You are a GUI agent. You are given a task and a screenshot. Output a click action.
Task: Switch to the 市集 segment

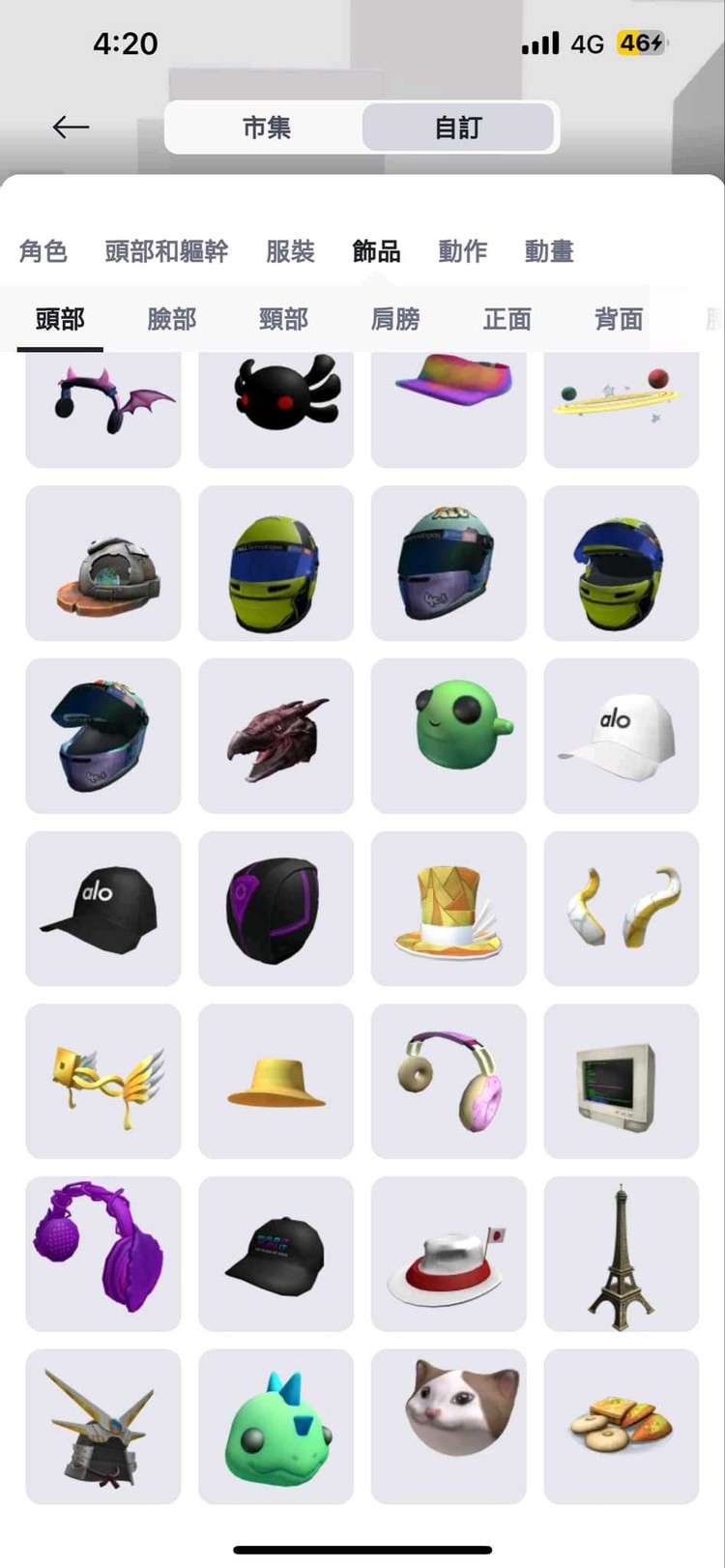point(266,128)
